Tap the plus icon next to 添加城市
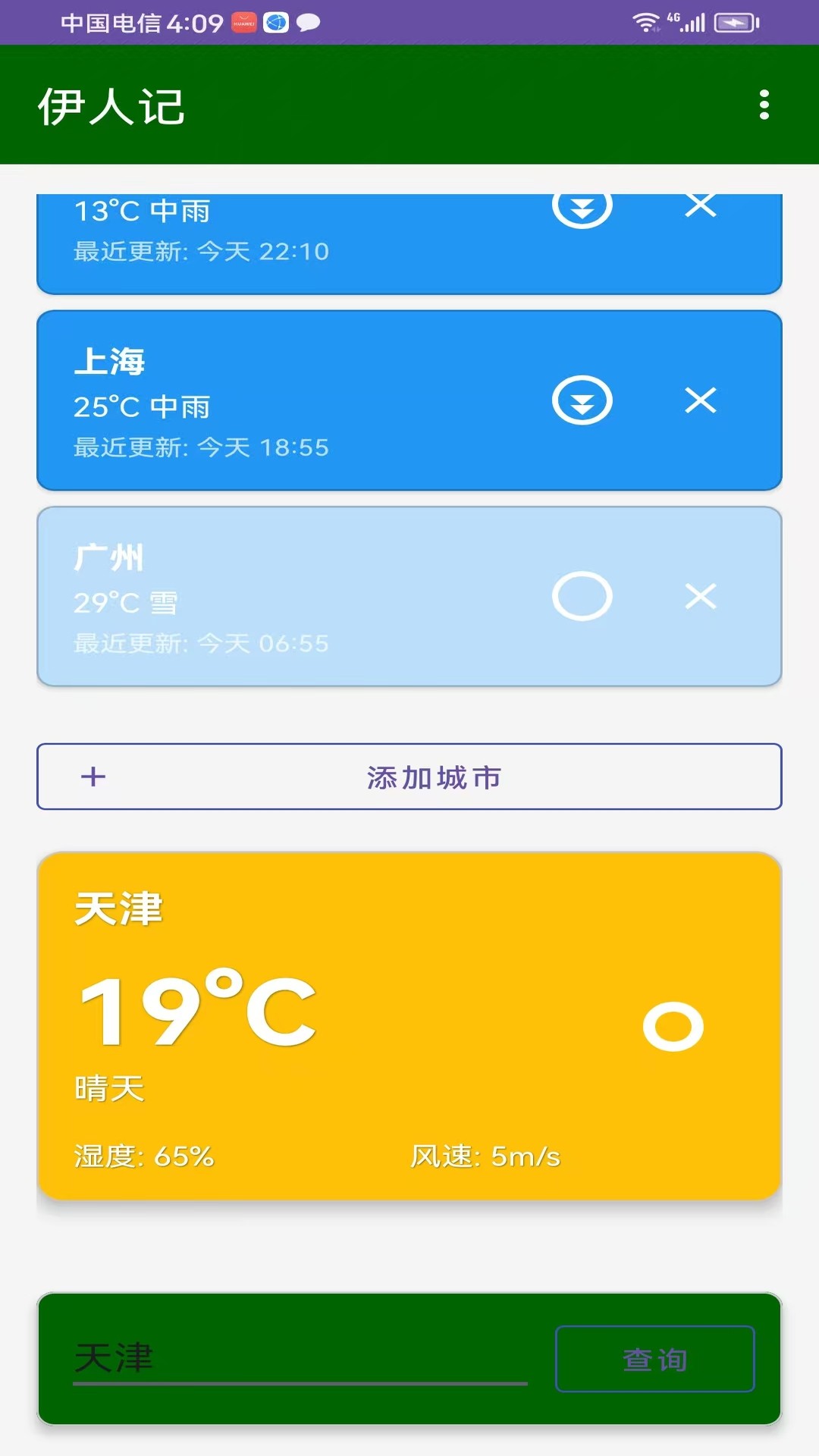 click(x=93, y=777)
